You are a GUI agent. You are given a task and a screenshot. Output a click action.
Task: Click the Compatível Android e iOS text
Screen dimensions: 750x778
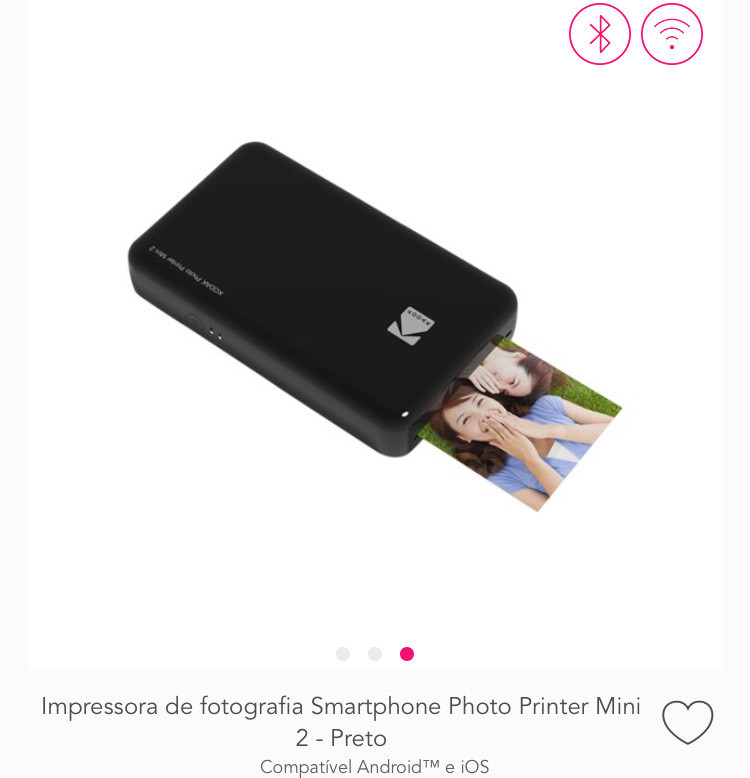point(375,766)
